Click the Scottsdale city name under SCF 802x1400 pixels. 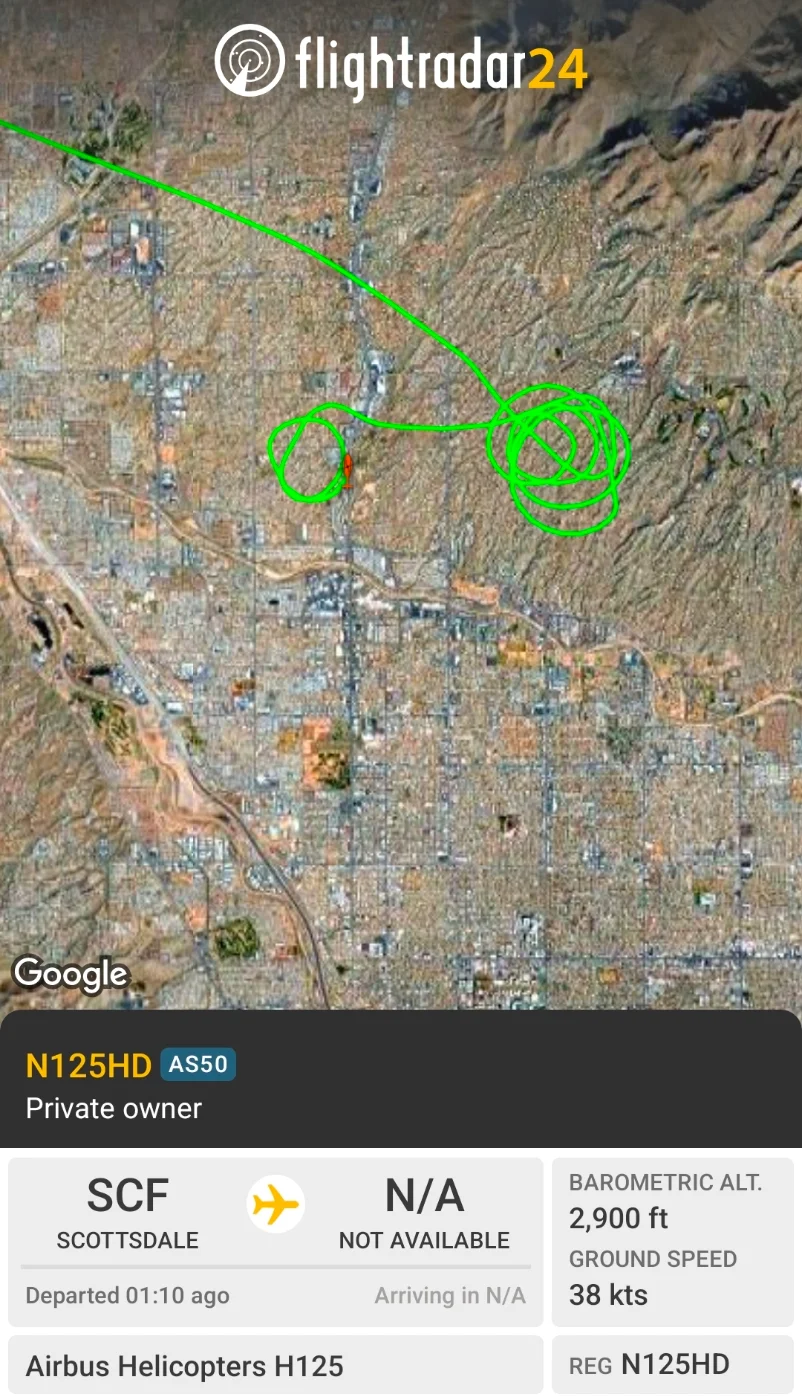(126, 1241)
